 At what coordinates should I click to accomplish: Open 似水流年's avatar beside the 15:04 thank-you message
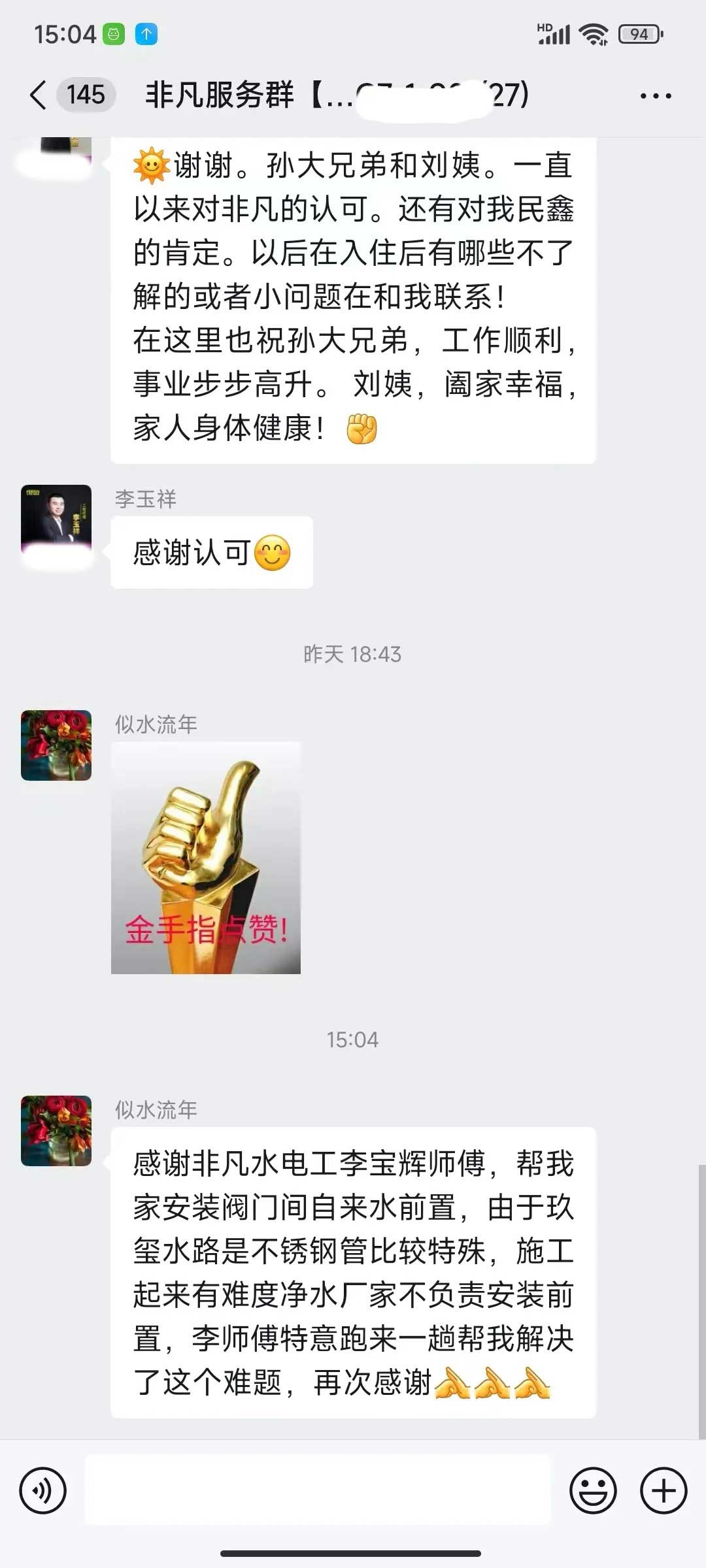click(56, 1131)
